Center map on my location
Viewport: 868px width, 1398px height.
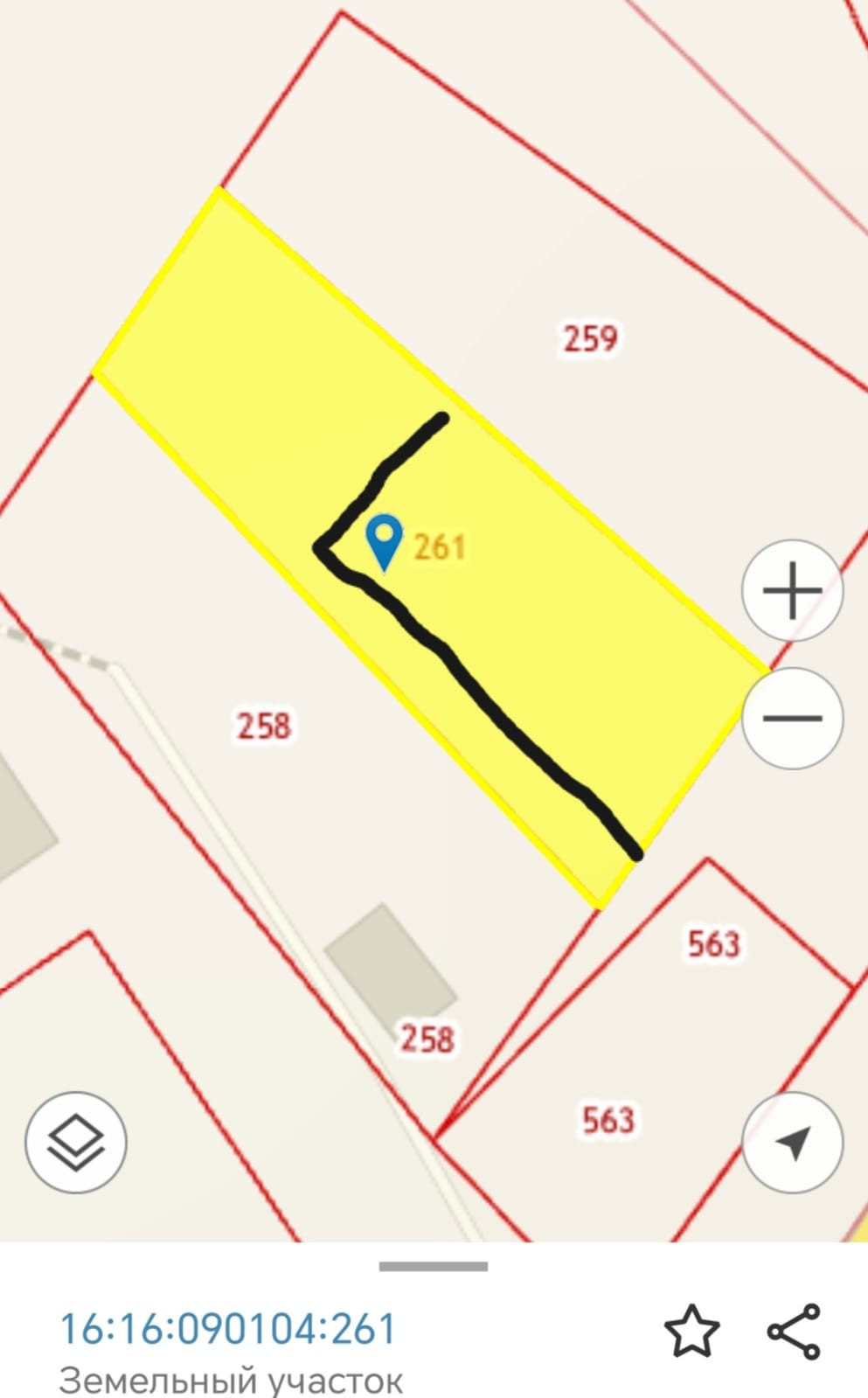(792, 1142)
